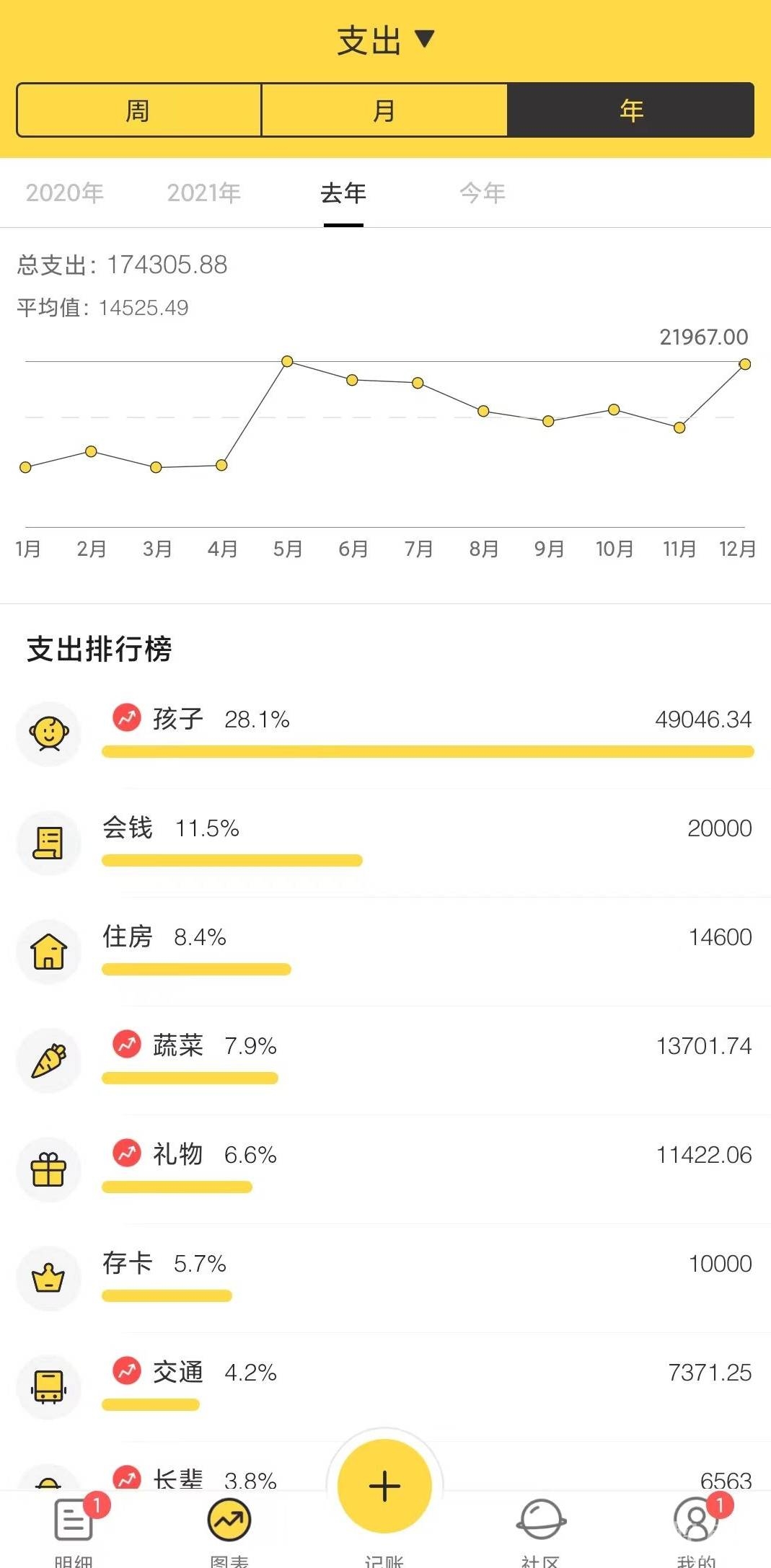The width and height of the screenshot is (771, 1568).
Task: Show 2021年 spending
Action: click(x=204, y=192)
